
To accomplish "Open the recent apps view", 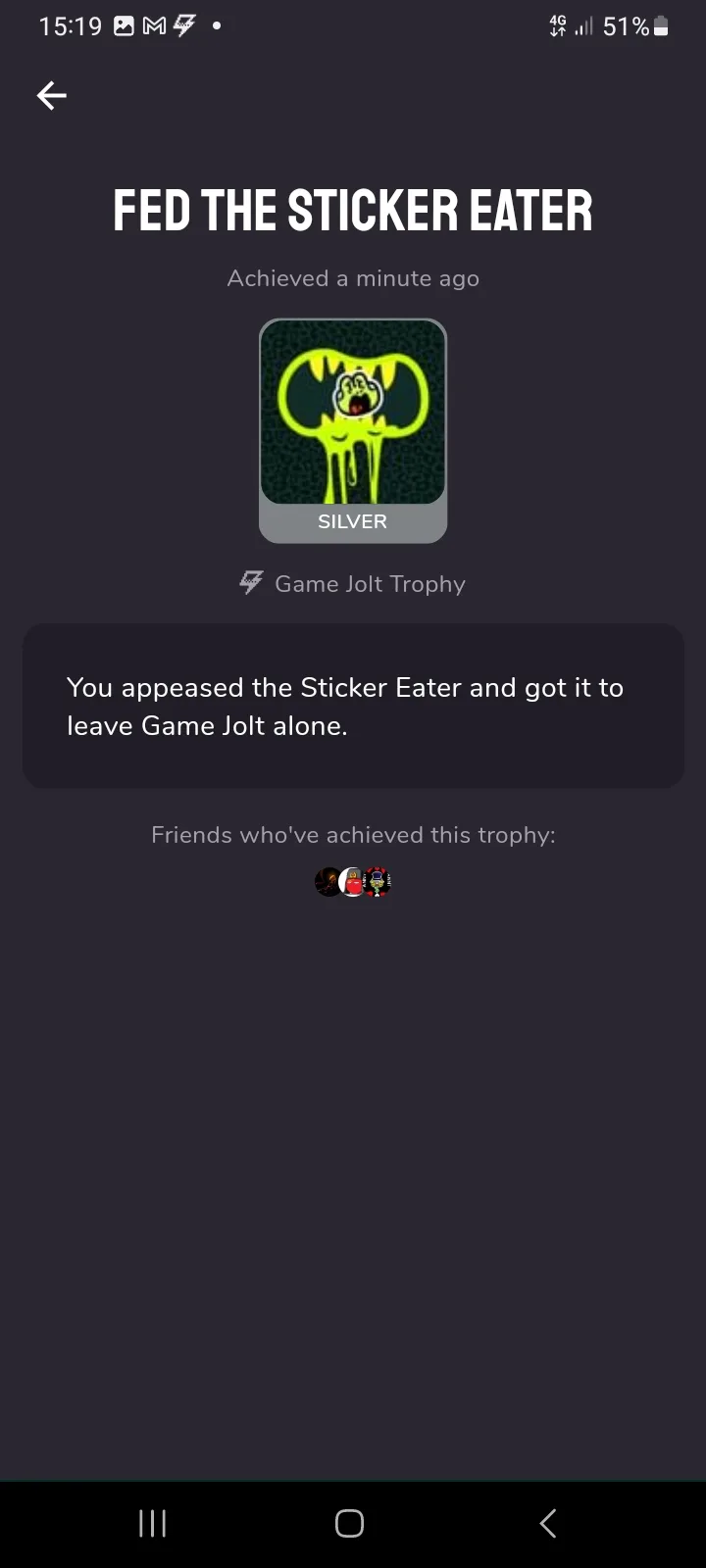I will click(152, 1523).
